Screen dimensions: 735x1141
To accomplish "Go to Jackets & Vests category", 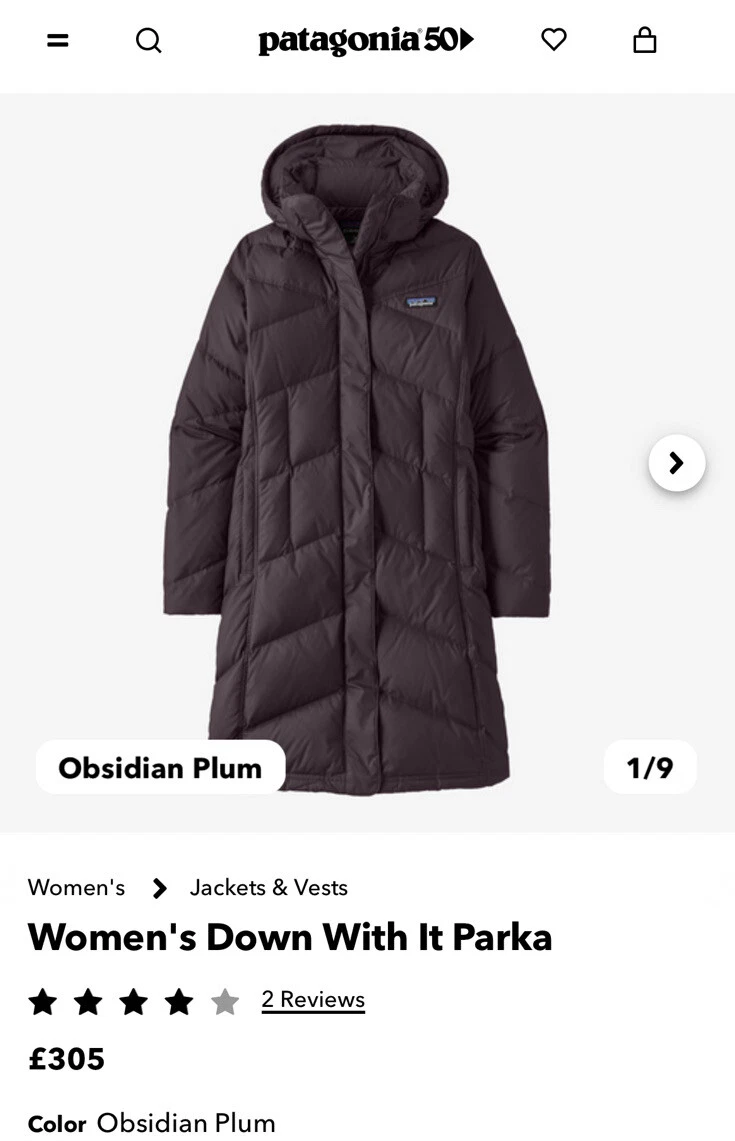I will click(x=269, y=888).
